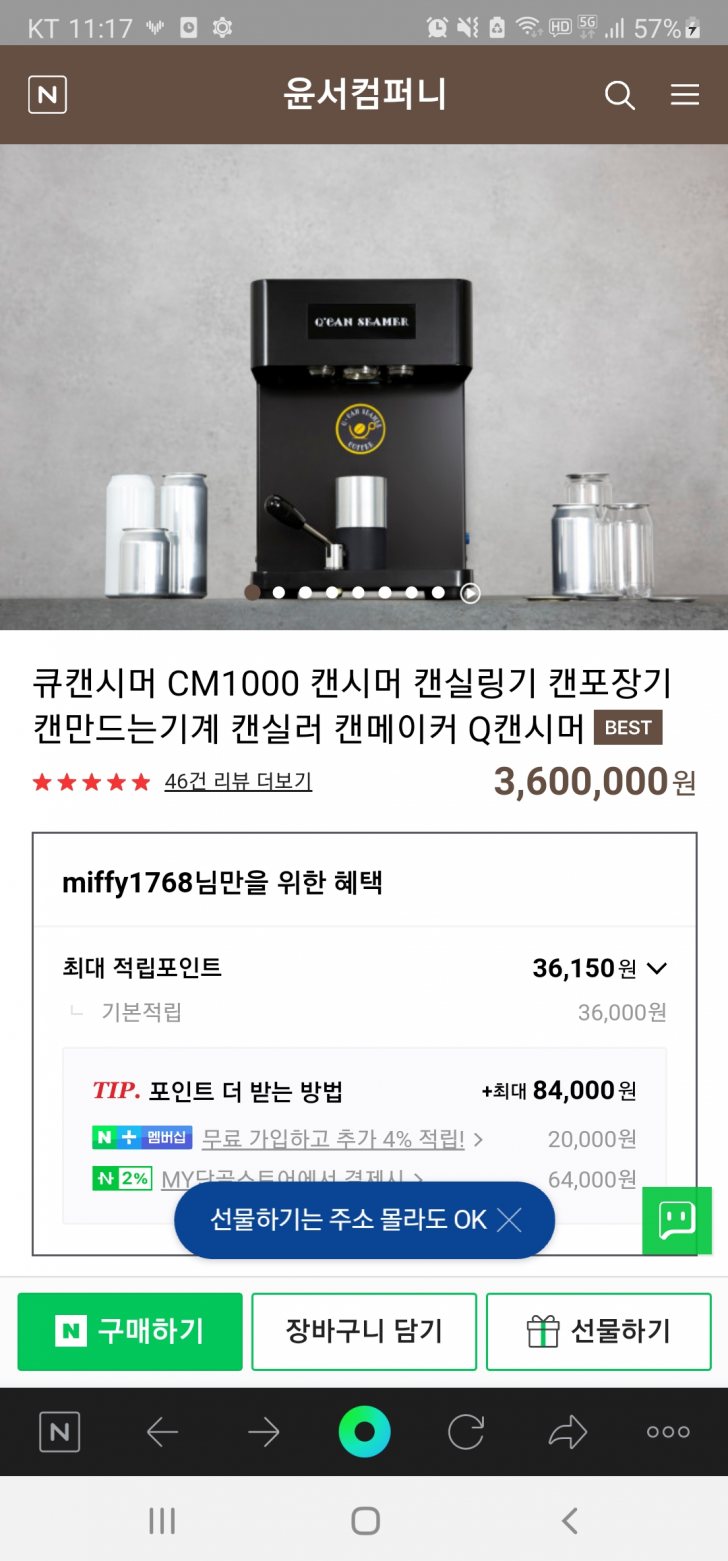Add the item with 장바구니 담기
This screenshot has height=1561, width=728.
coord(364,1331)
